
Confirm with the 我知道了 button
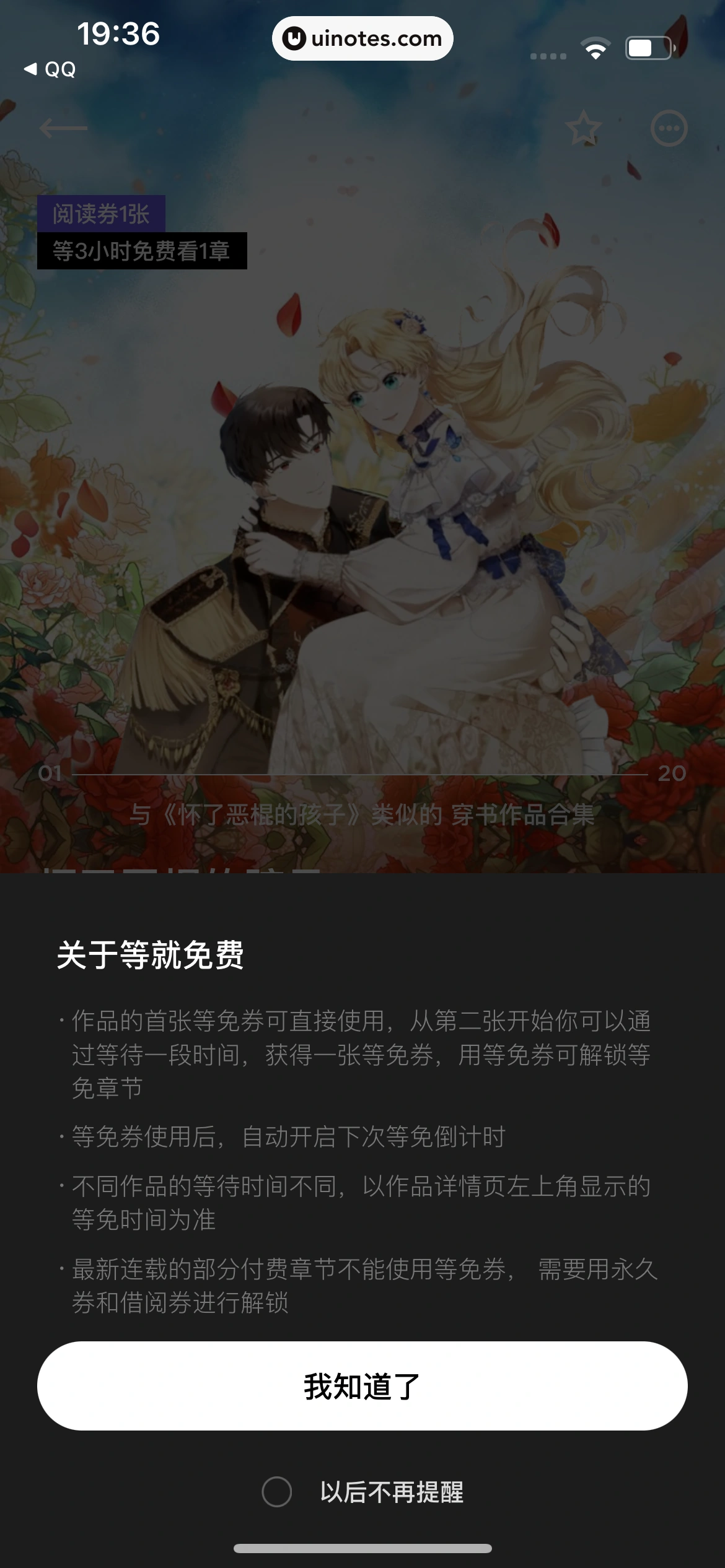362,1386
